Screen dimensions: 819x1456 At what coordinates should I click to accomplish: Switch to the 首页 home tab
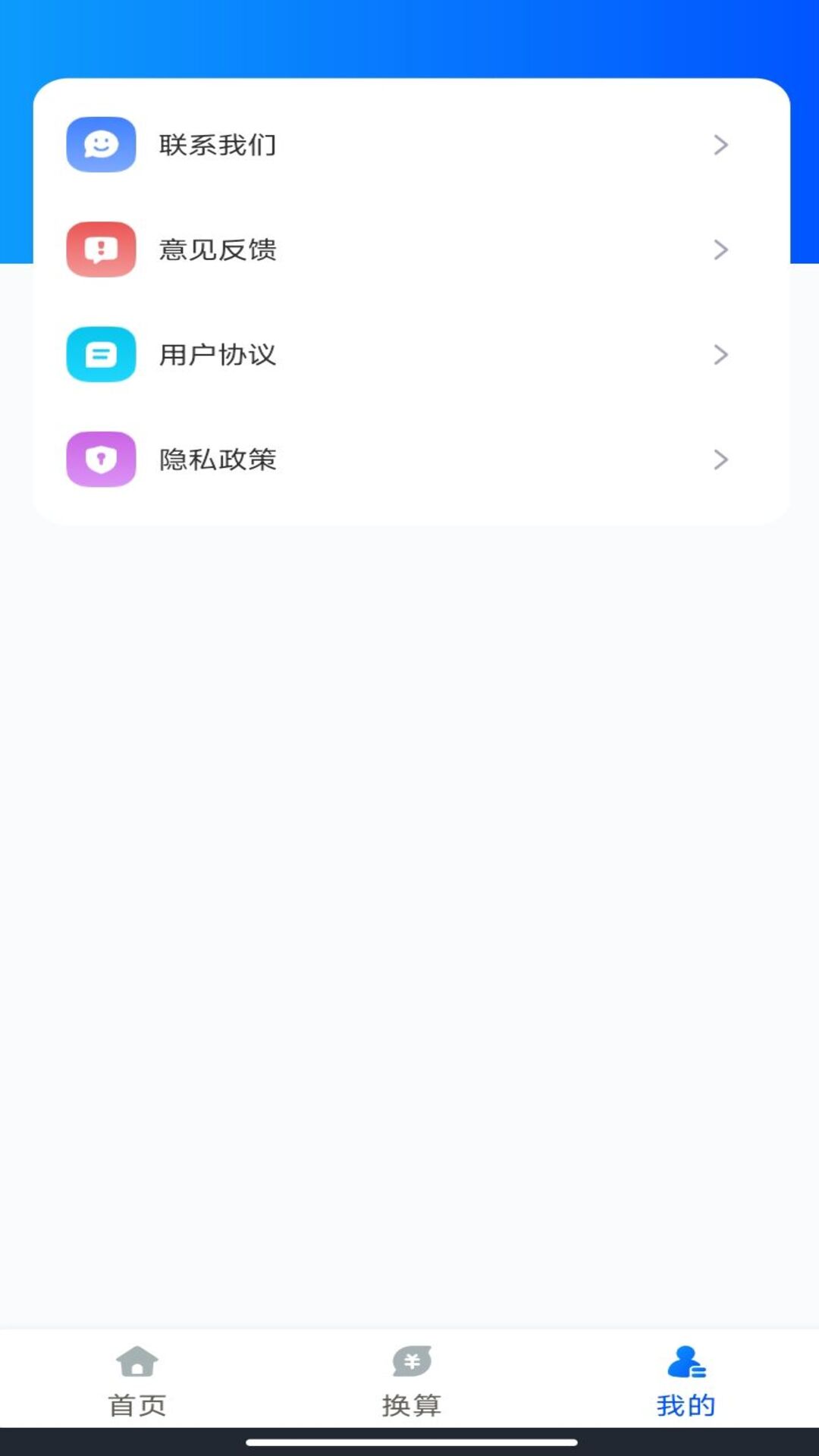pos(137,1380)
